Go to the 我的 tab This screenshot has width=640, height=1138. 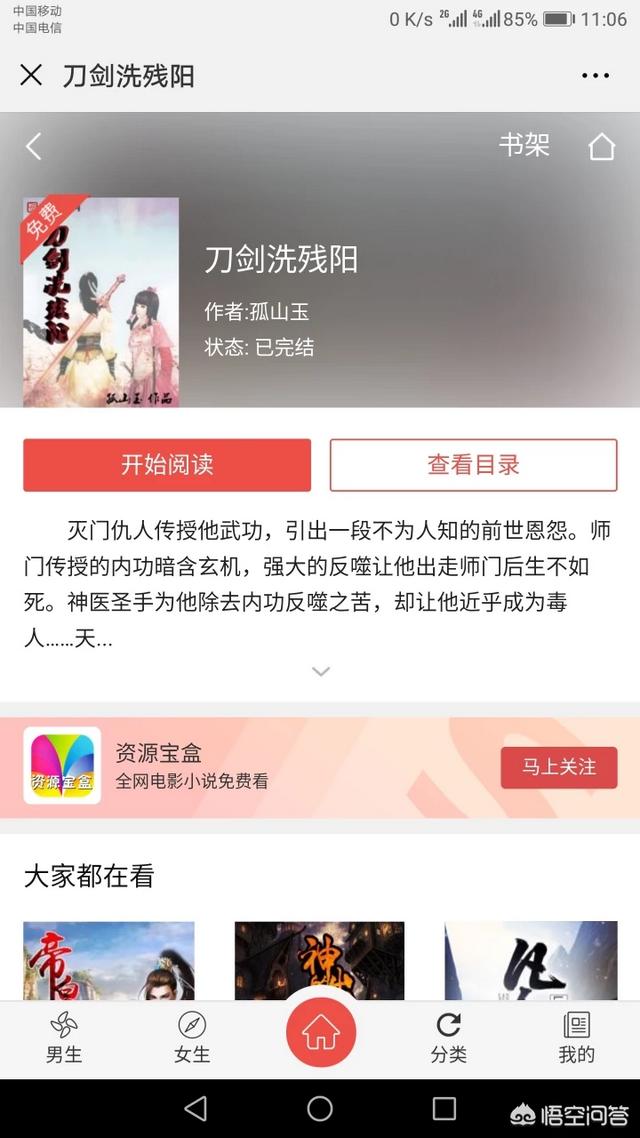click(576, 1037)
